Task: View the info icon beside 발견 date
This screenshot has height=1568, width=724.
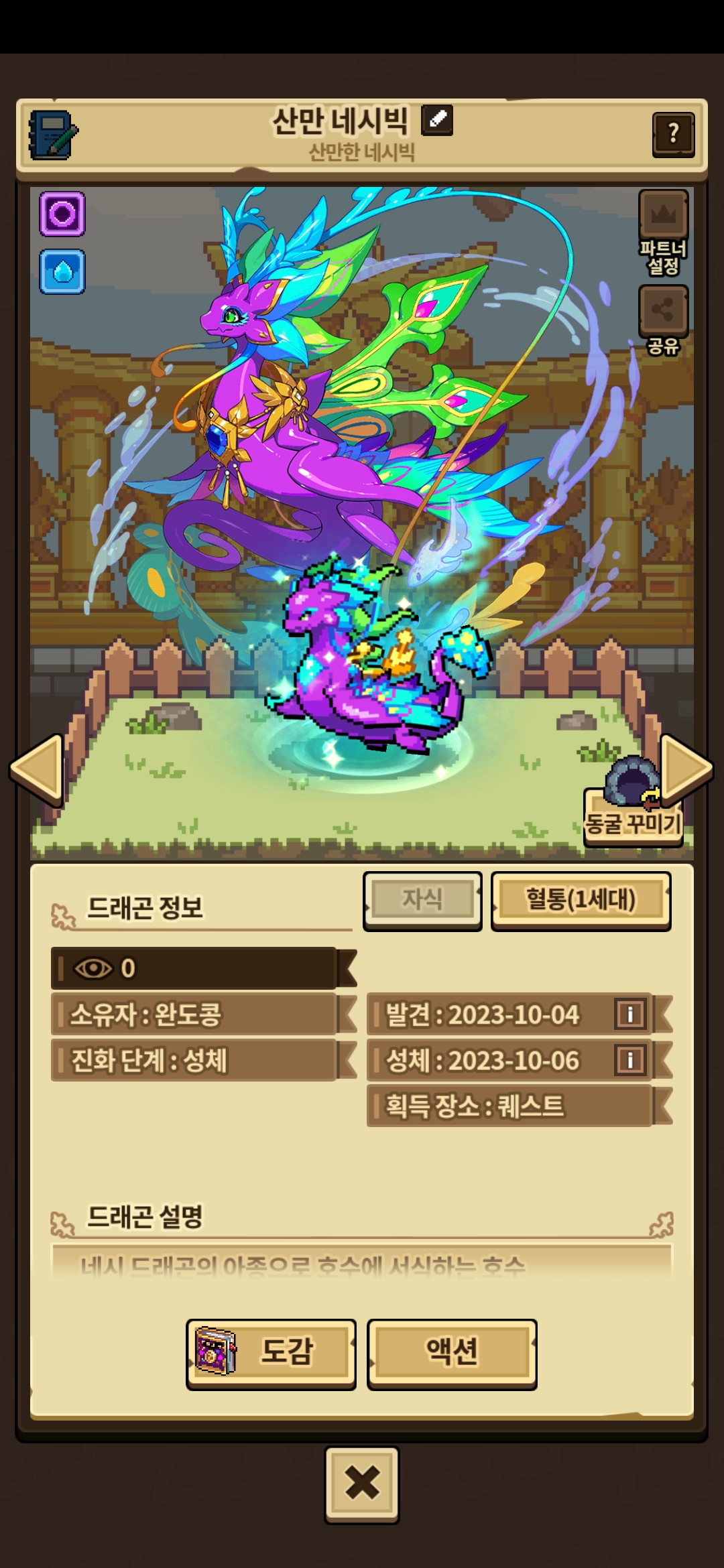Action: (x=629, y=1014)
